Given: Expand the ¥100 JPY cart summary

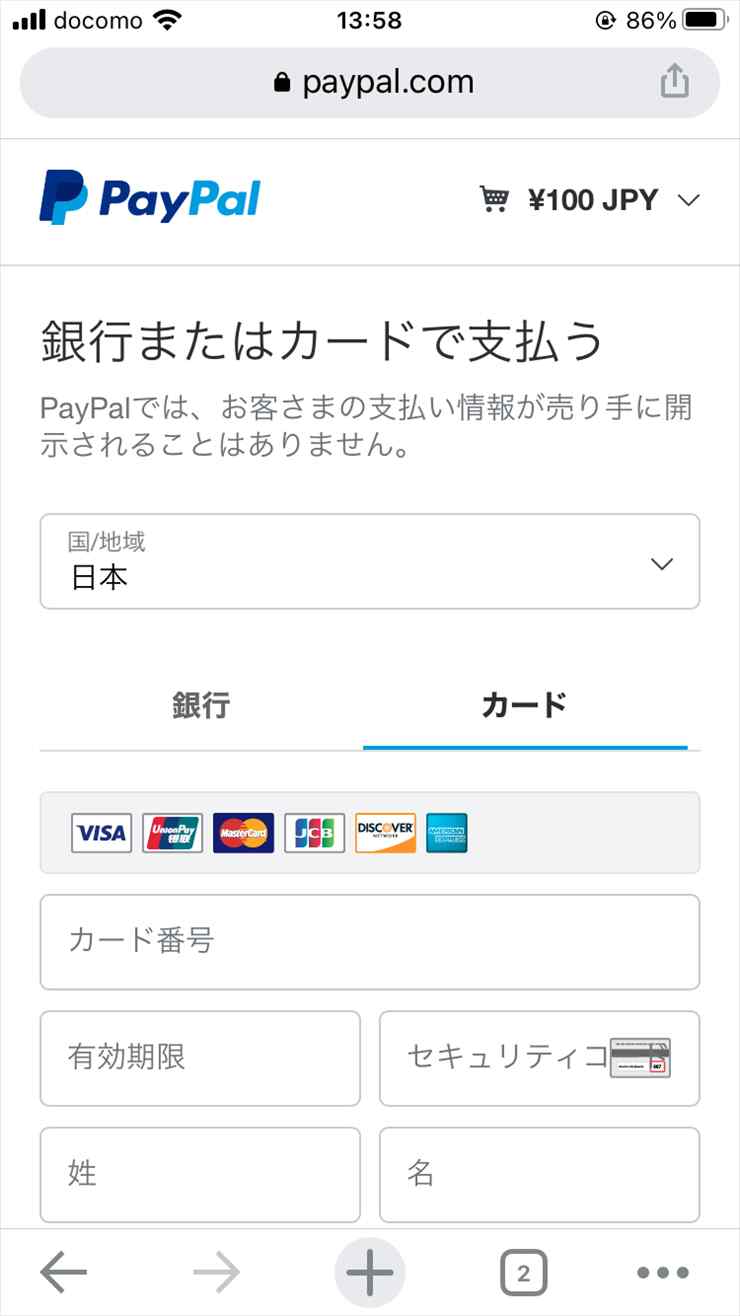Looking at the screenshot, I should (590, 200).
